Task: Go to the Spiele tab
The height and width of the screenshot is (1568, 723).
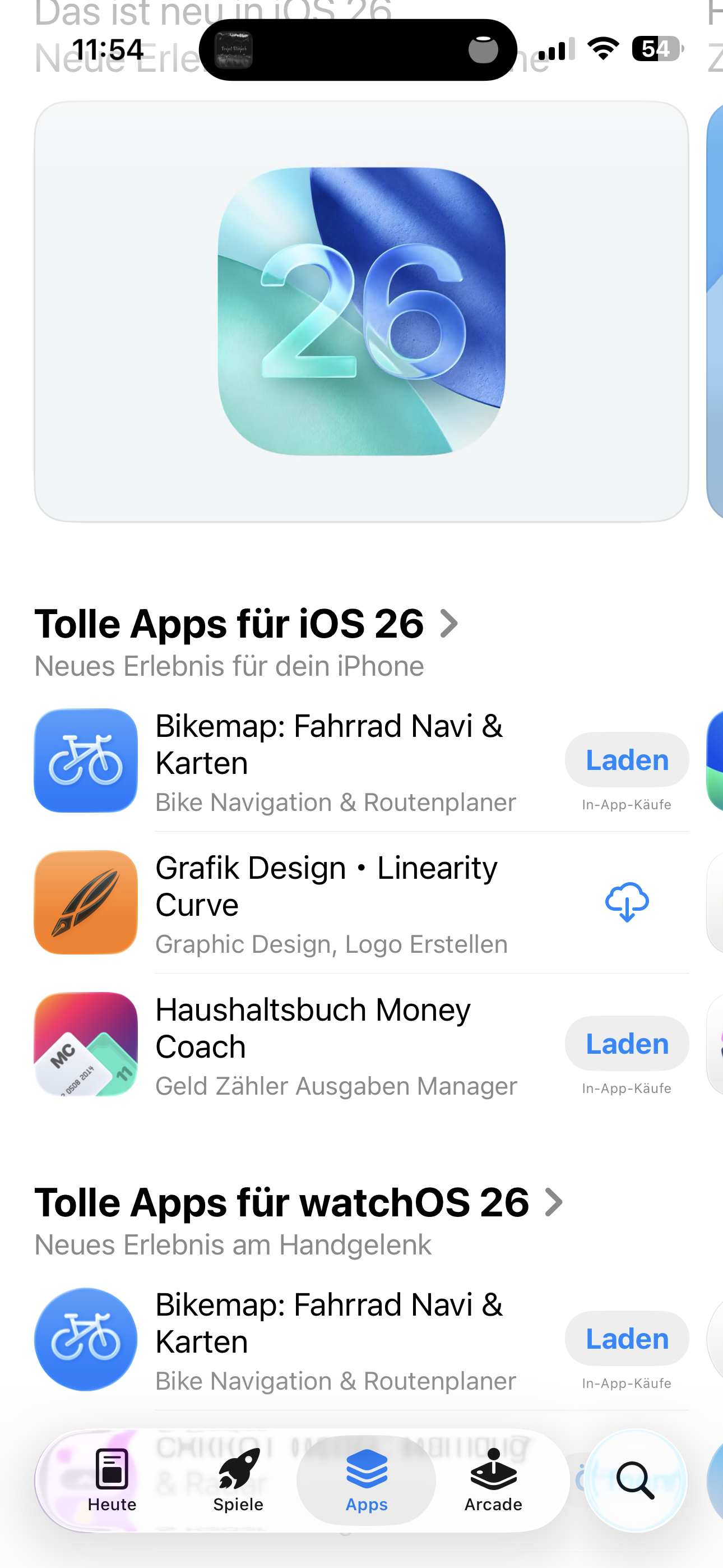Action: (239, 1481)
